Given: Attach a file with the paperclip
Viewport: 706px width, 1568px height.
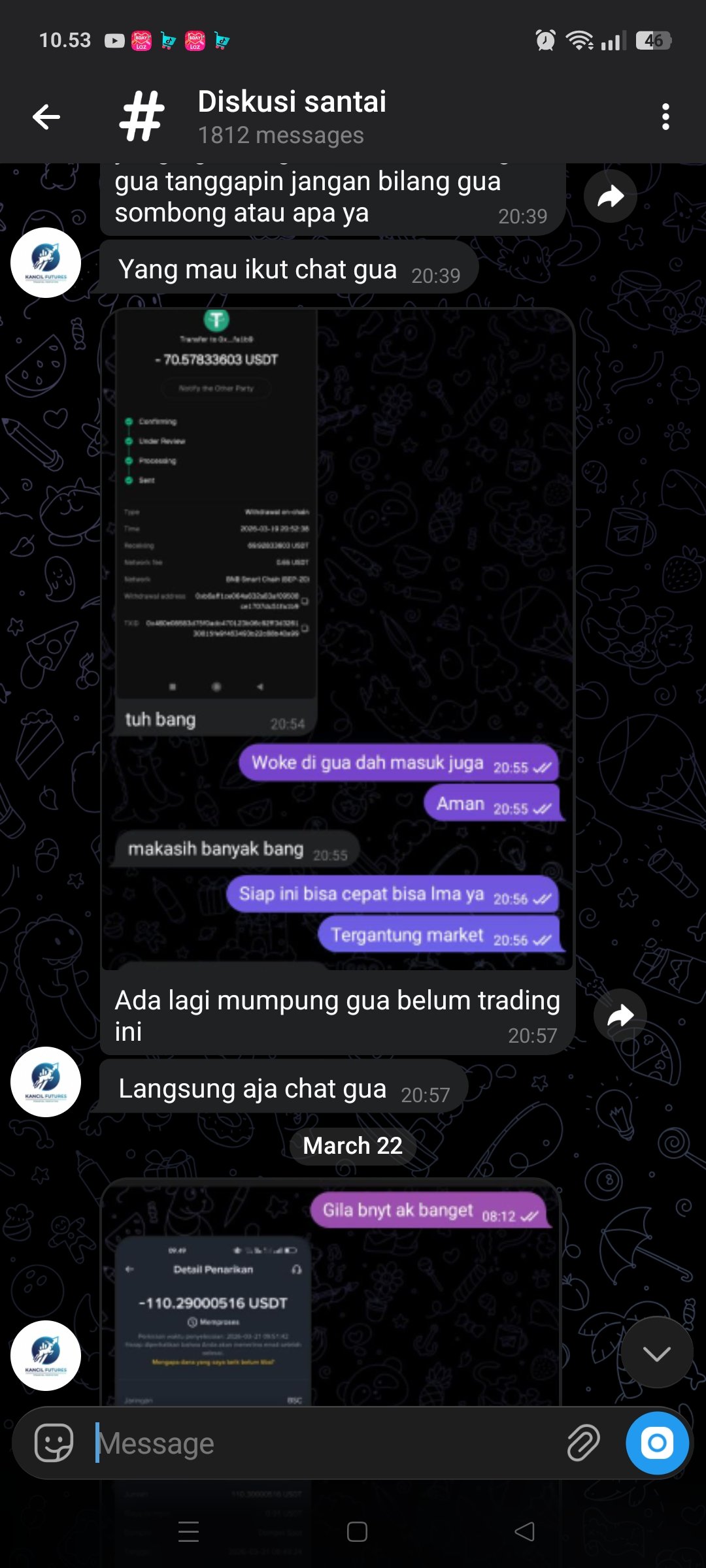Looking at the screenshot, I should pyautogui.click(x=583, y=1443).
